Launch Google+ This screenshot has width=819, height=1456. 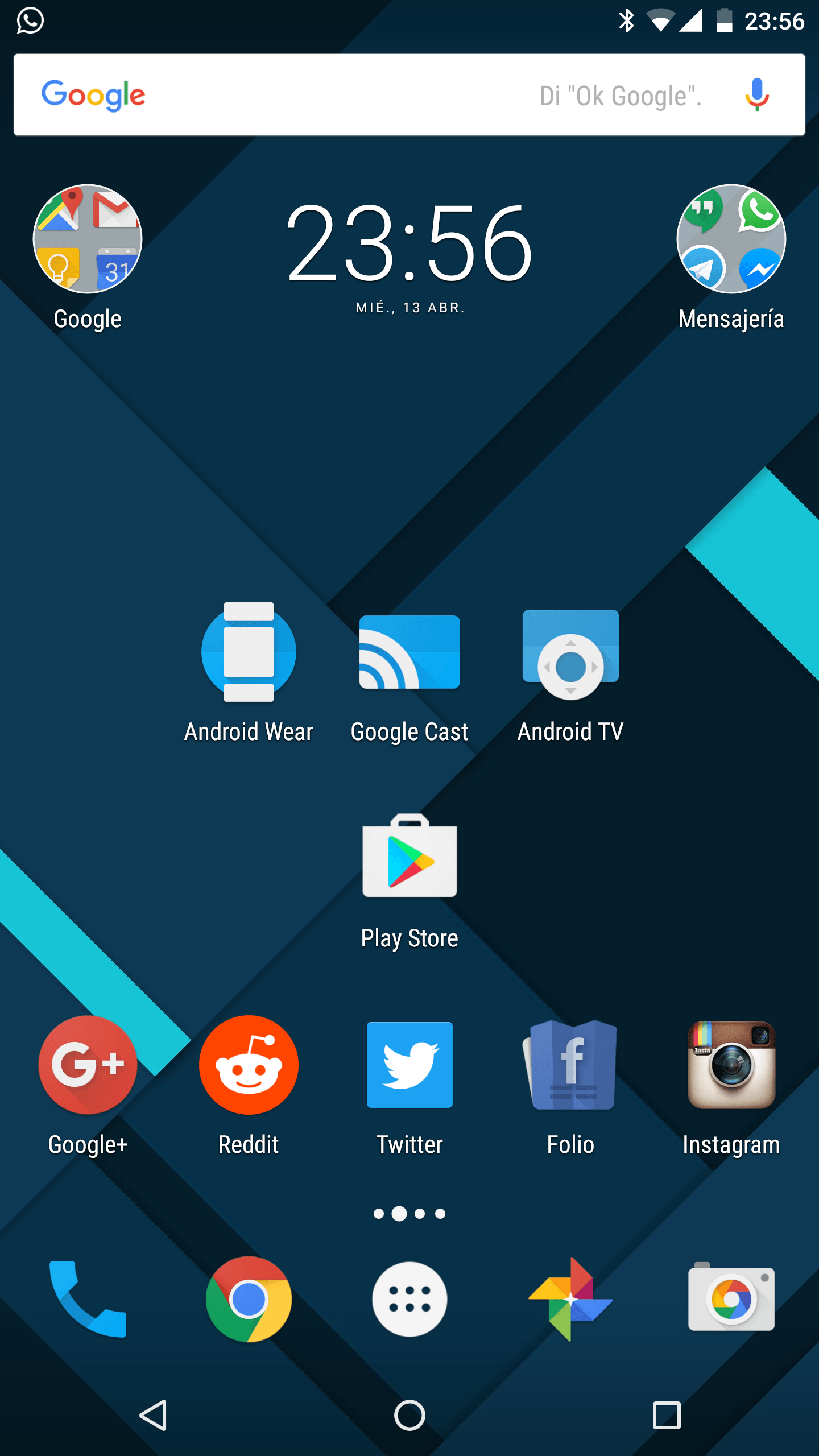(88, 1065)
